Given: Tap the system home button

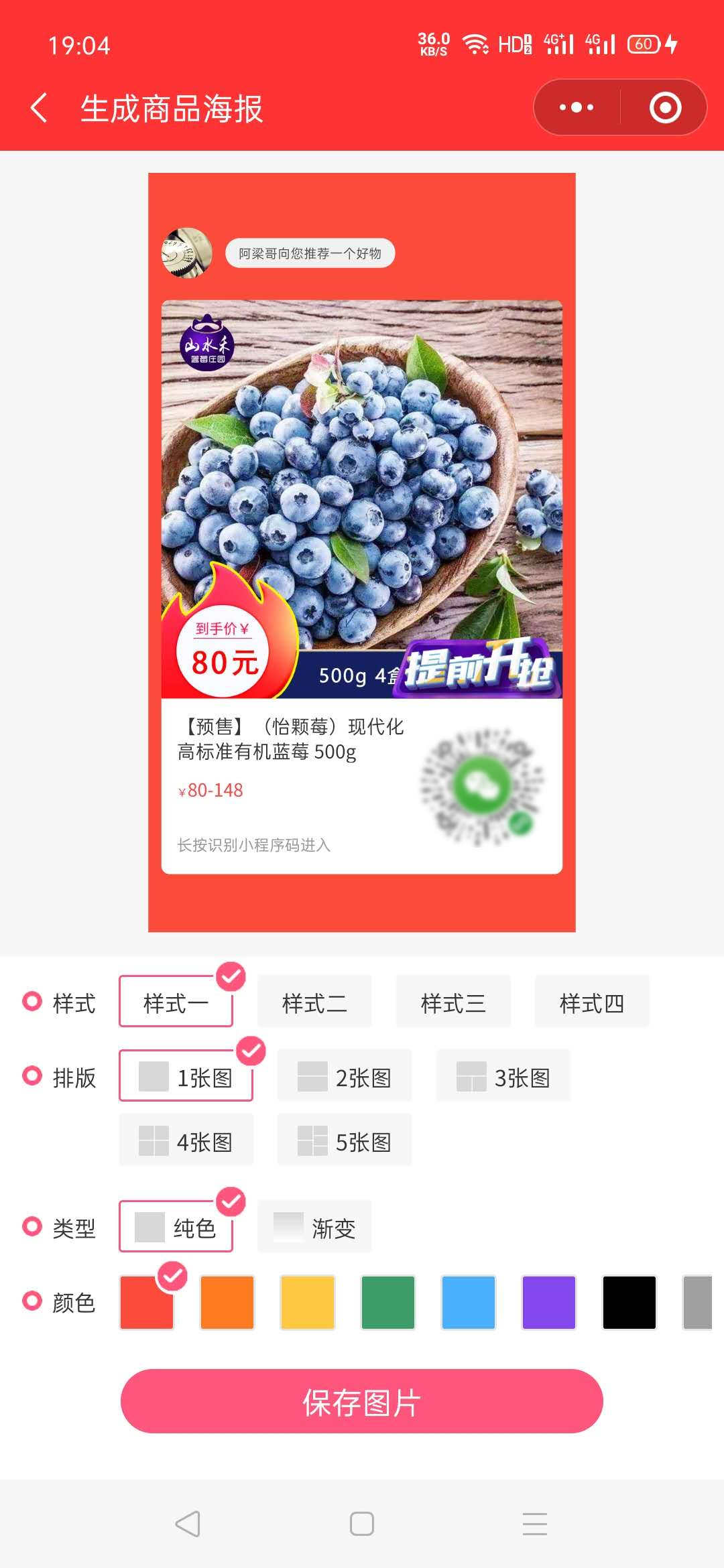Looking at the screenshot, I should (x=362, y=1524).
